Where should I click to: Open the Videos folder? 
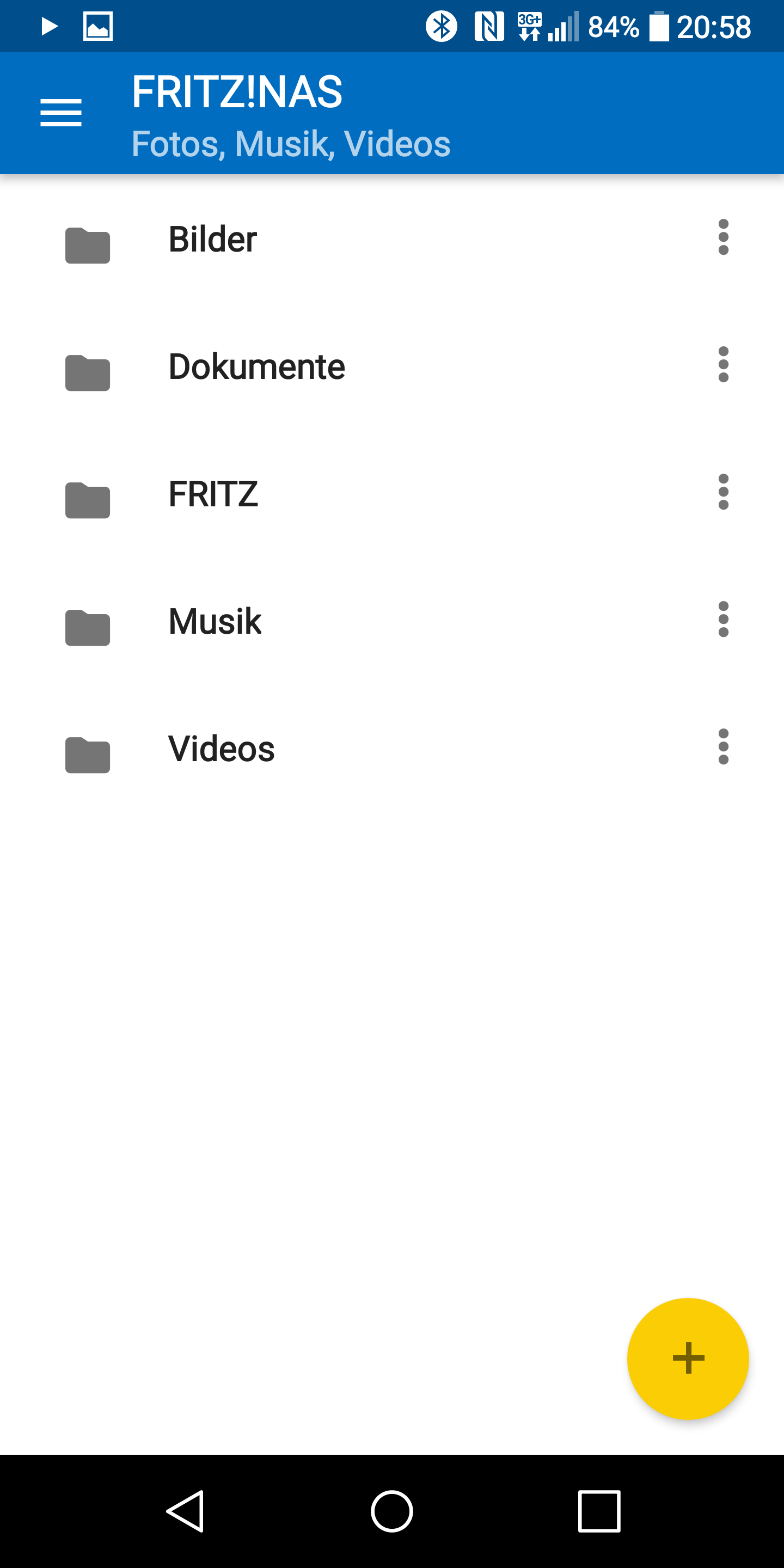tap(221, 749)
